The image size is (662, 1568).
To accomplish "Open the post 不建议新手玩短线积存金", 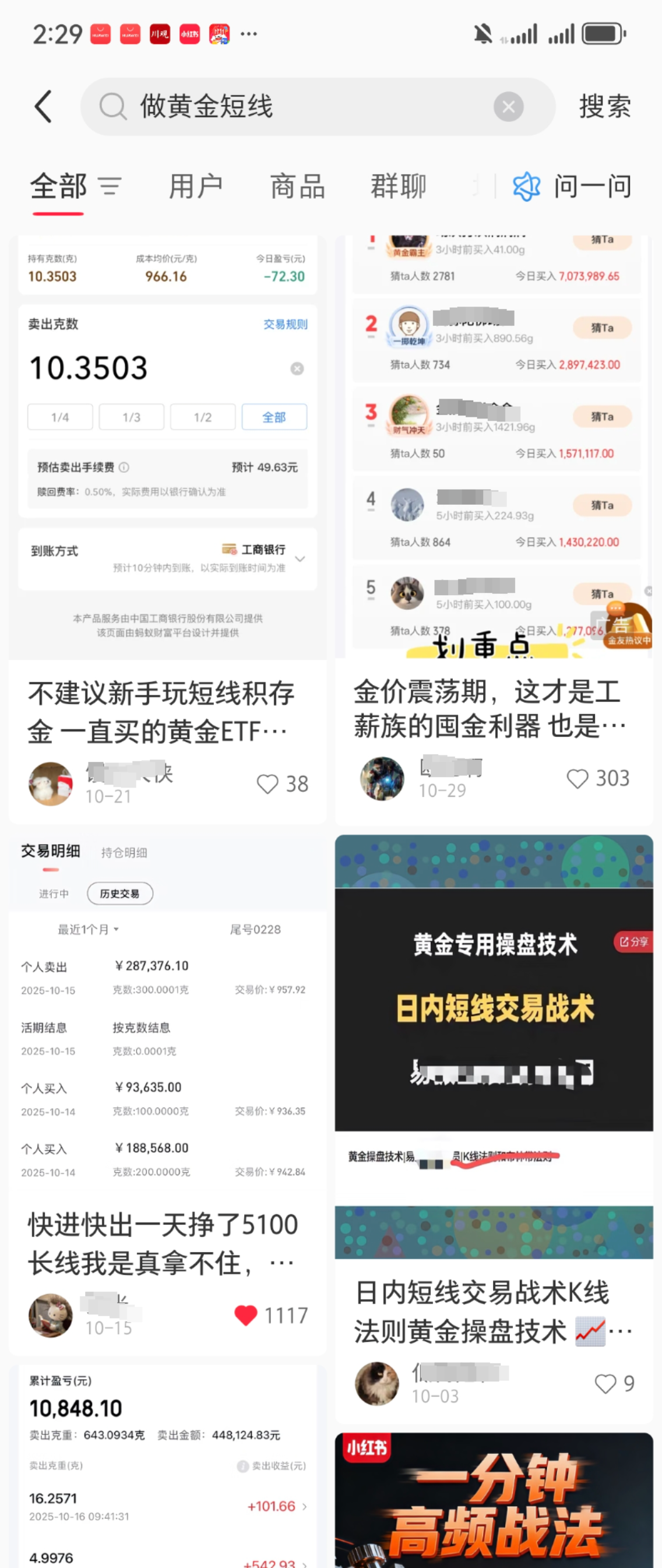I will tap(161, 712).
